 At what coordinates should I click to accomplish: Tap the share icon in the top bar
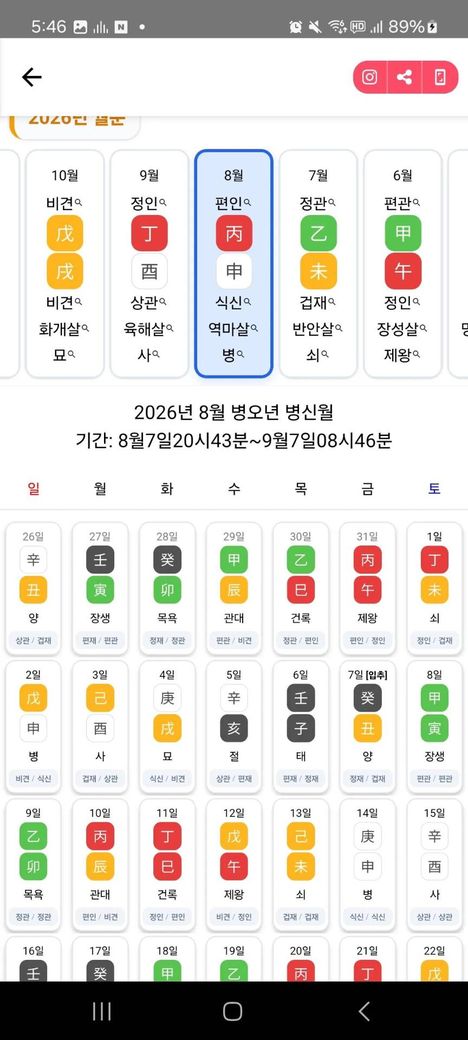click(x=404, y=78)
